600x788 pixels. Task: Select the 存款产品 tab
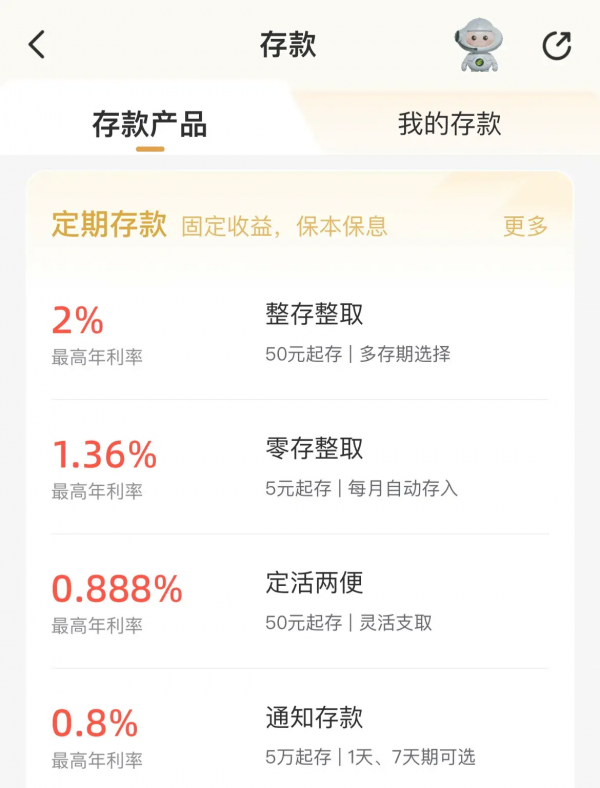click(x=150, y=124)
